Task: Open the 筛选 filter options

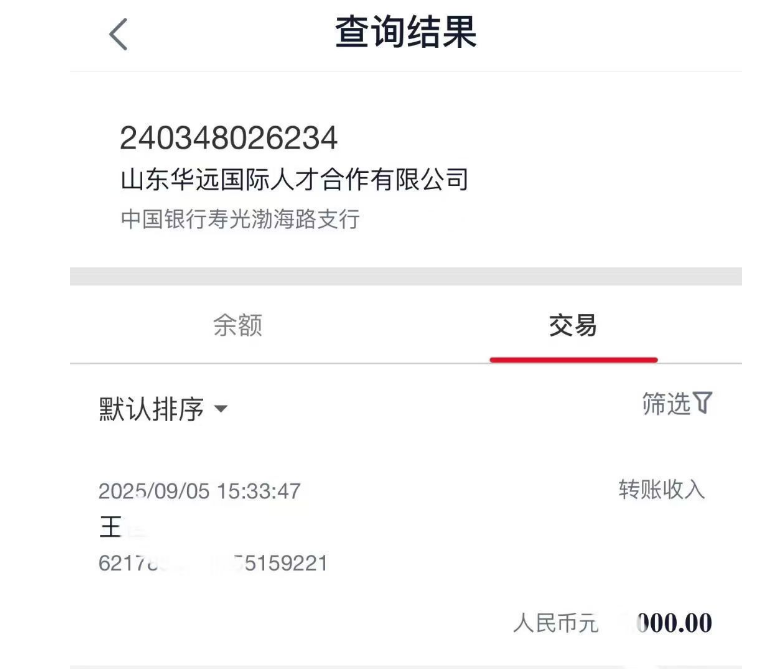Action: click(677, 404)
